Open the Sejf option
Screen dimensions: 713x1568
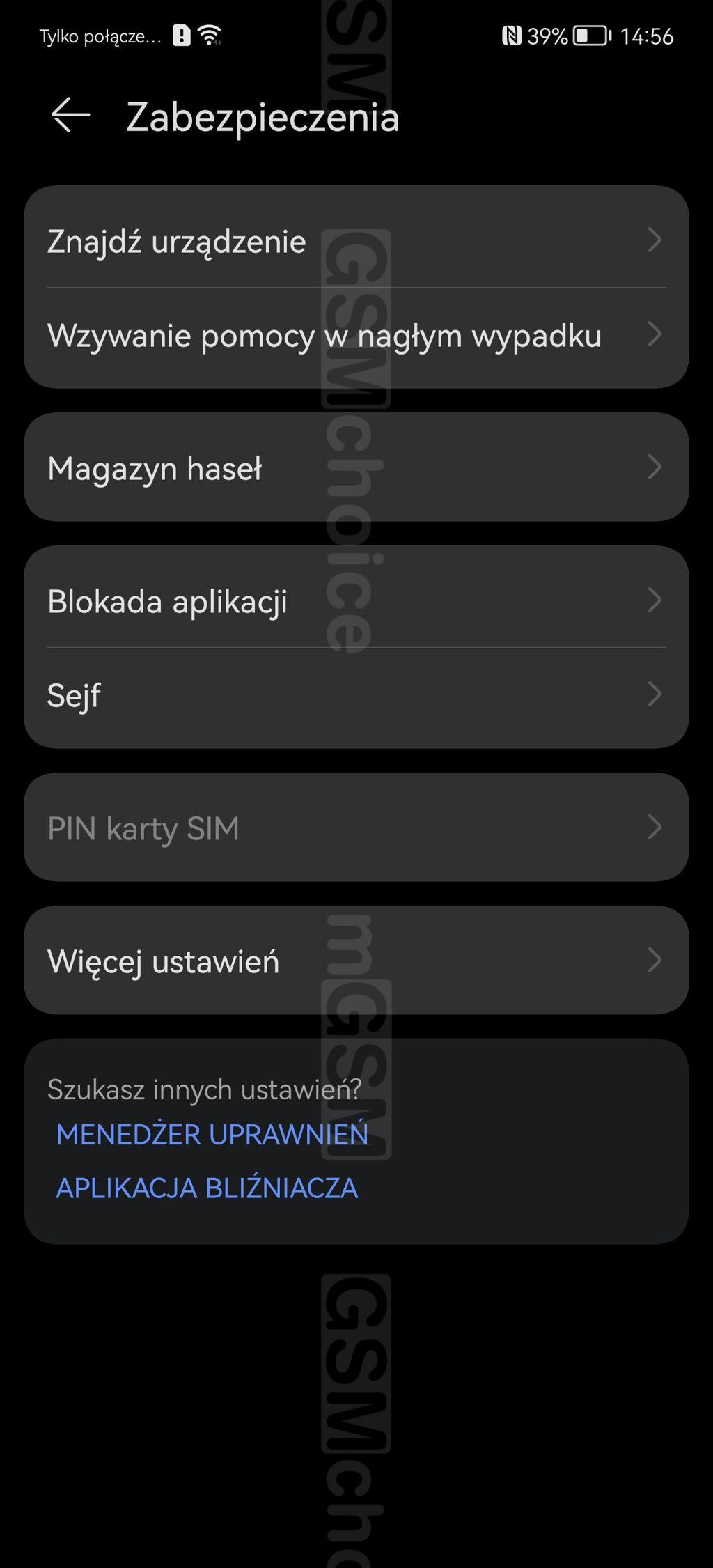click(x=355, y=694)
